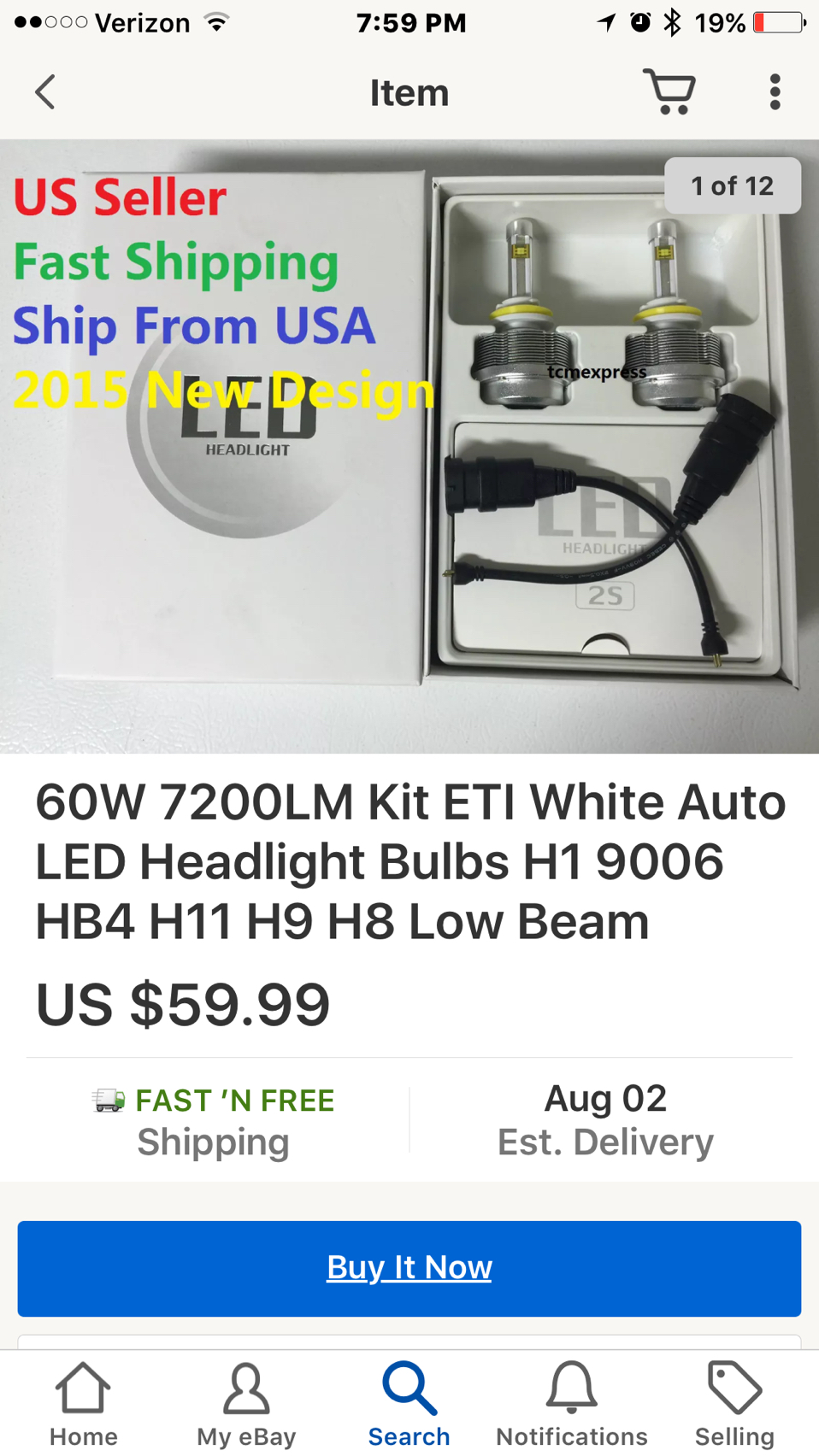Screen dimensions: 819x1456
Task: Select the Search tab
Action: point(409,1405)
